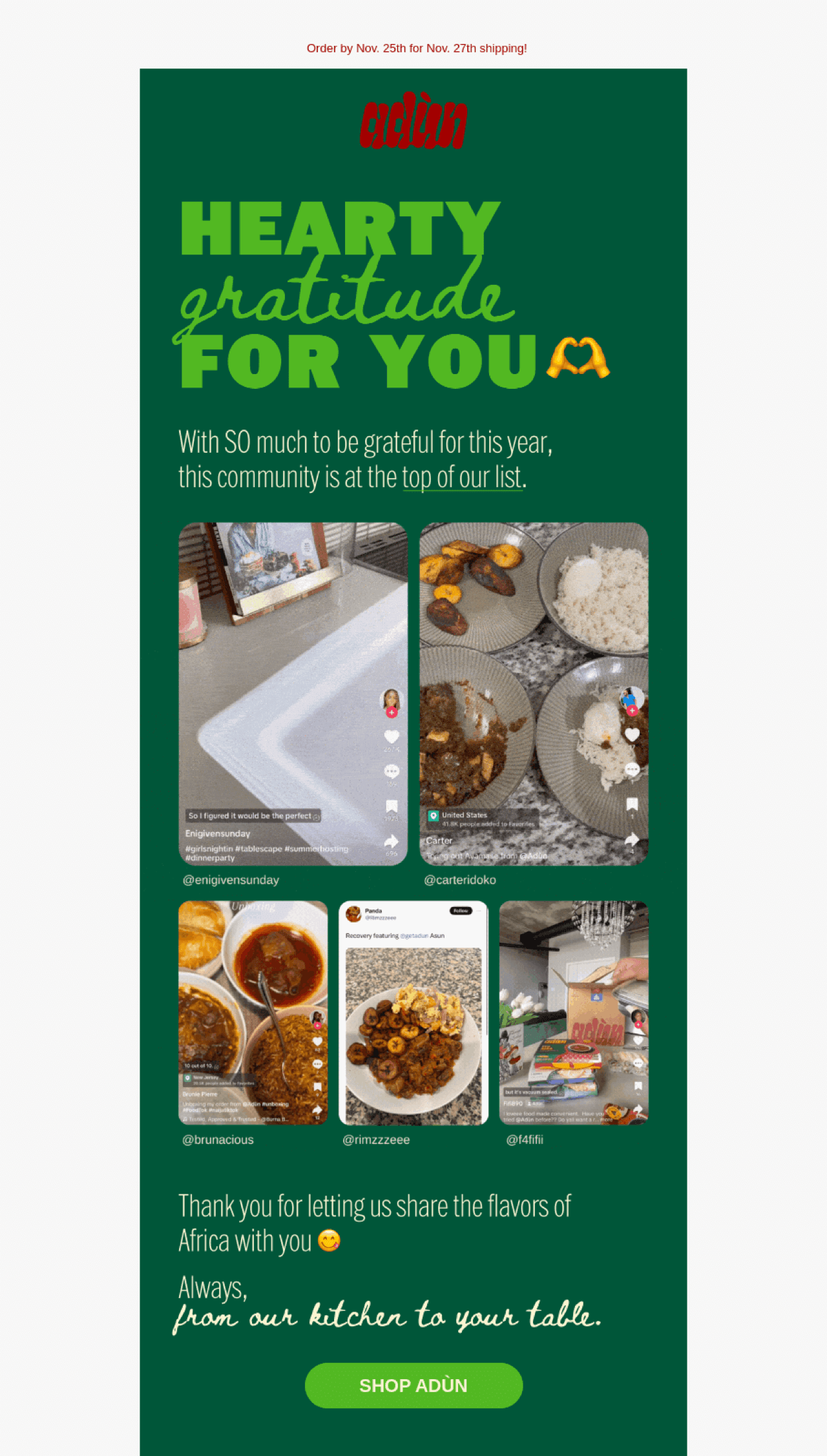This screenshot has width=827, height=1456.
Task: Open the underlined 'top of our list' link
Action: pyautogui.click(x=463, y=478)
